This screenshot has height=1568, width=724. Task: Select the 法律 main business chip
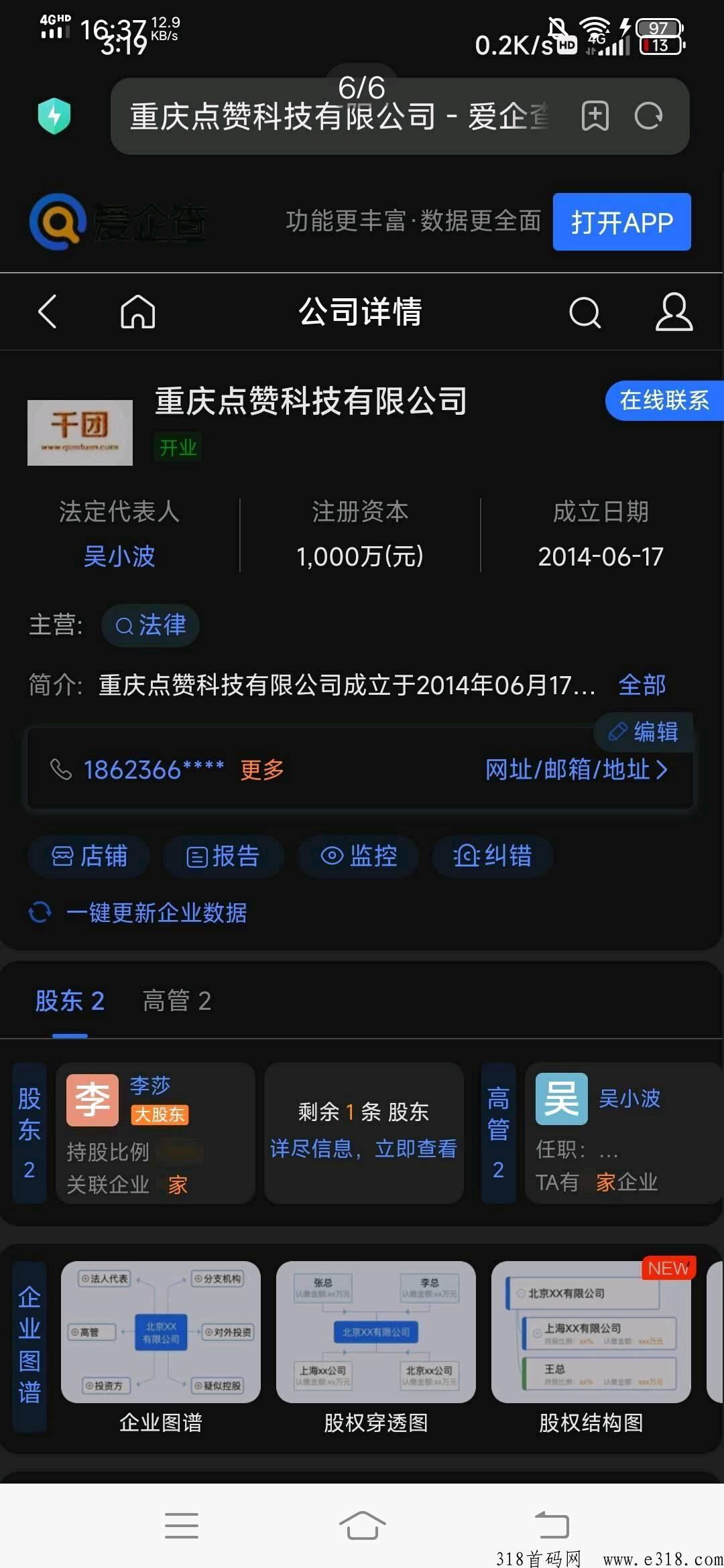[x=151, y=625]
